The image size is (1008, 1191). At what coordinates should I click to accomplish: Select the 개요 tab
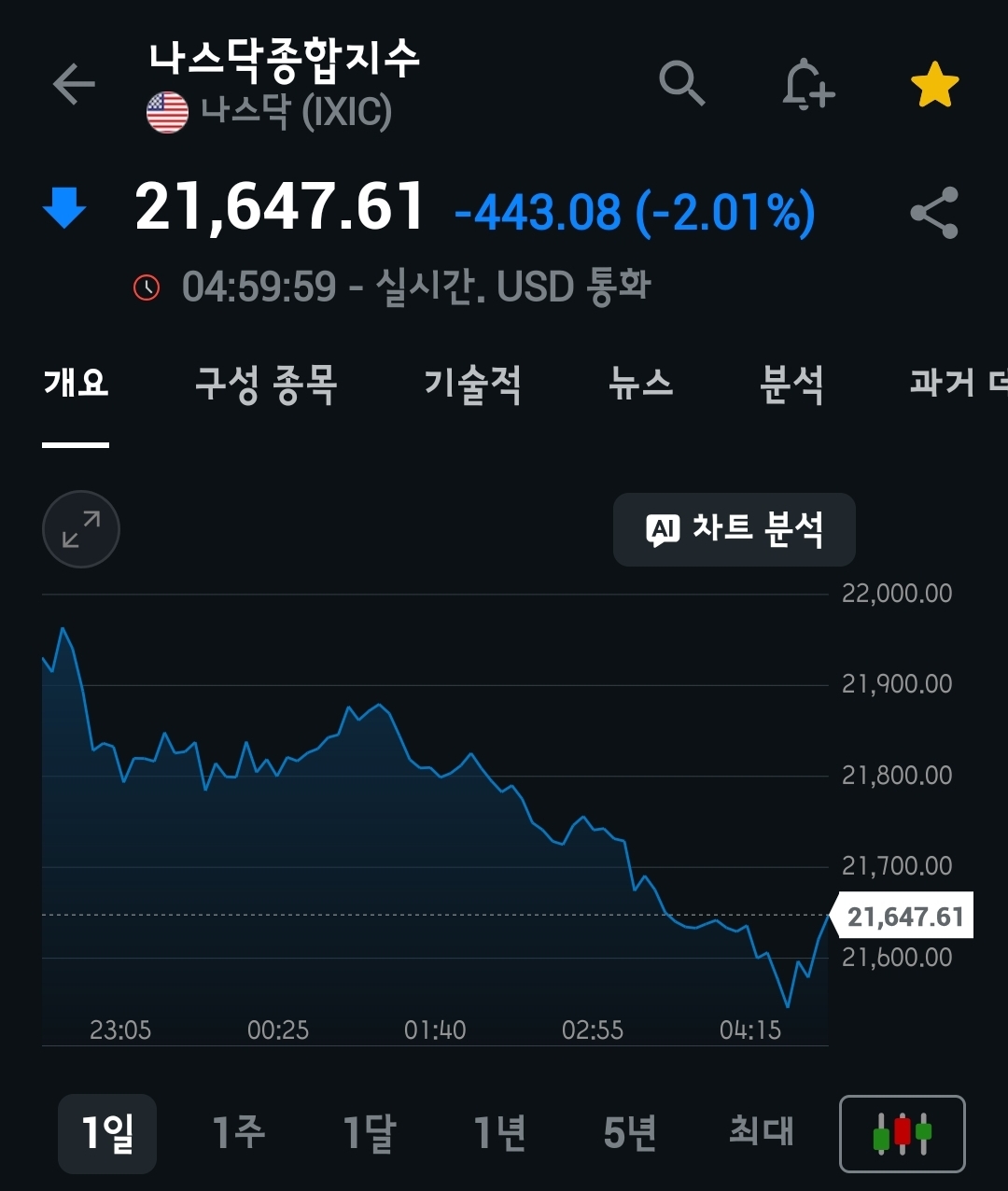click(x=77, y=384)
